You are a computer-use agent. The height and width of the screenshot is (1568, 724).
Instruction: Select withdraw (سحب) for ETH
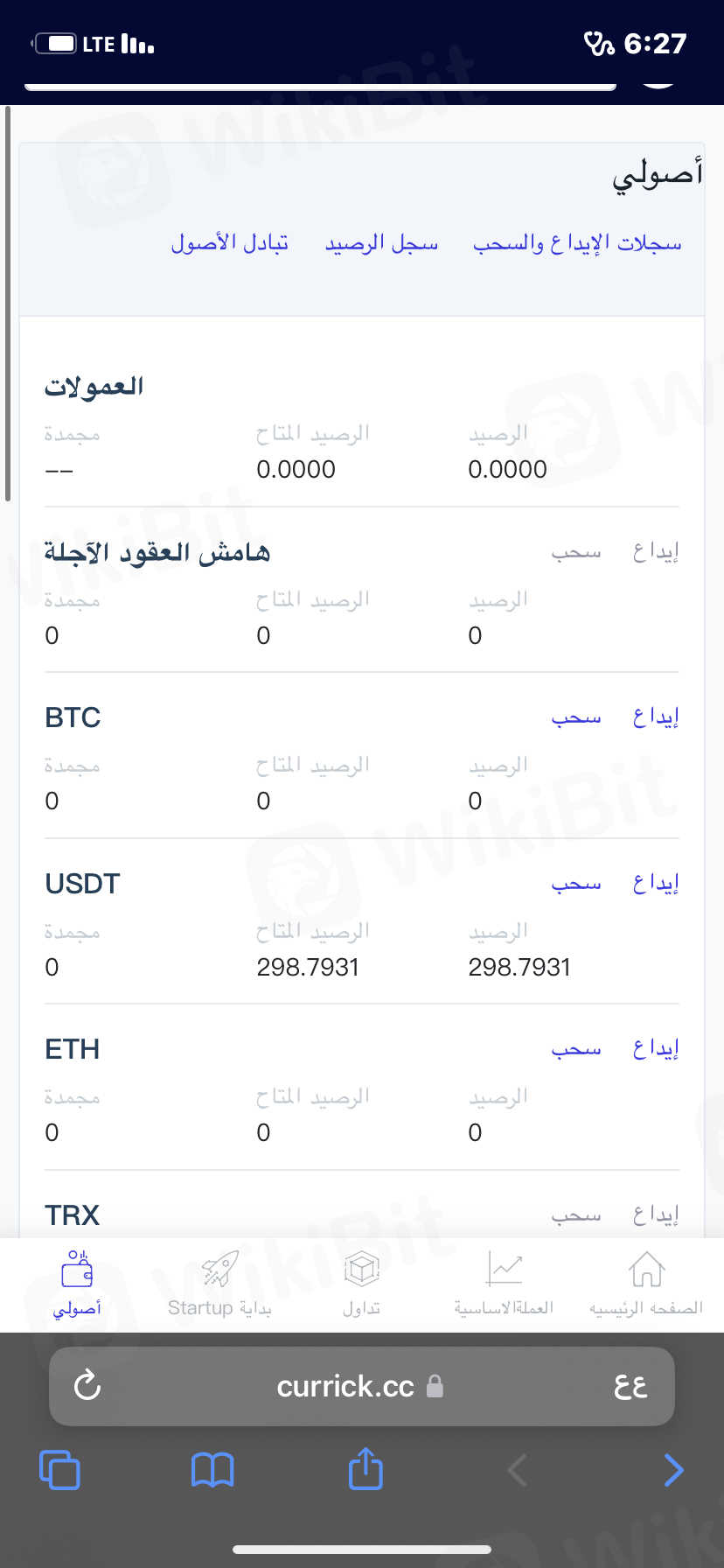pos(576,1049)
